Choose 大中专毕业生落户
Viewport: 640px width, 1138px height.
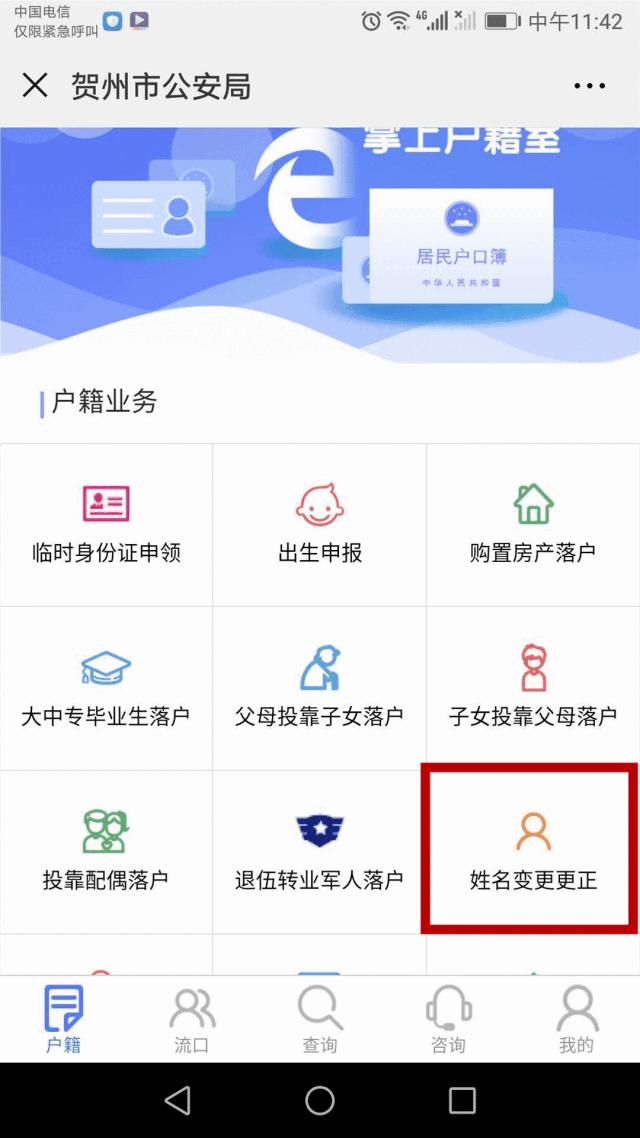(x=106, y=688)
